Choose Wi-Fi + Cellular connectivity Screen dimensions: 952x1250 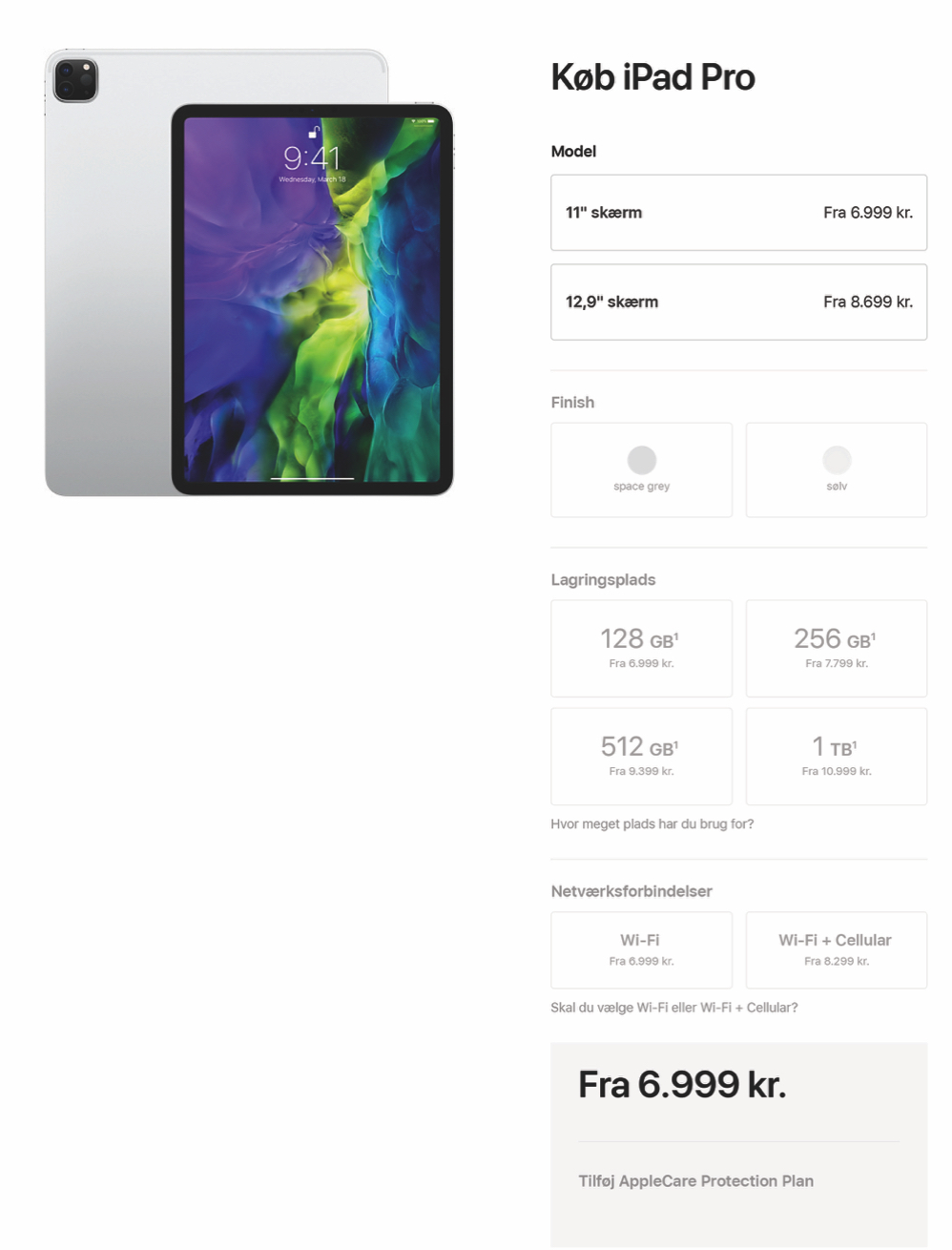(836, 949)
